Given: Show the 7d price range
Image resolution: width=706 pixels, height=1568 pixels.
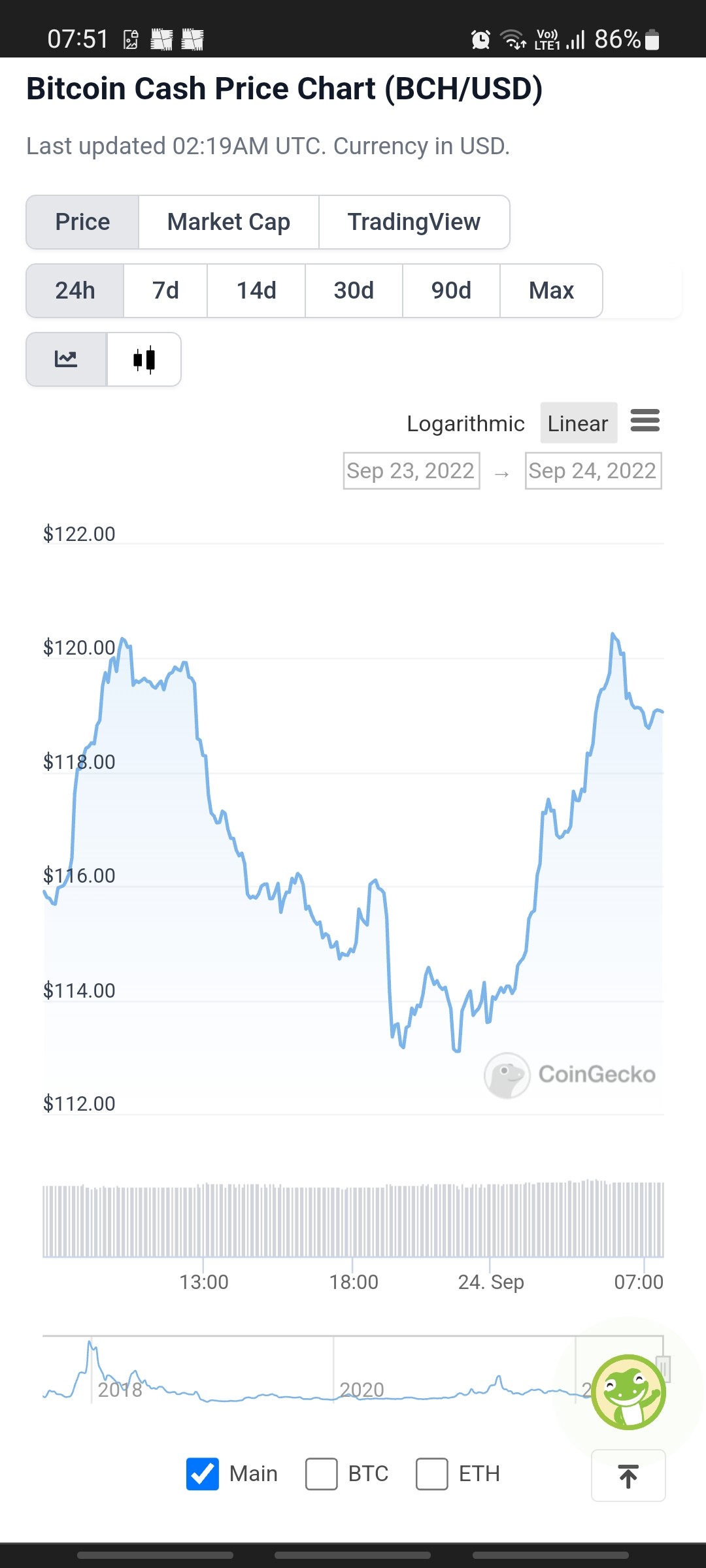Looking at the screenshot, I should click(x=165, y=291).
